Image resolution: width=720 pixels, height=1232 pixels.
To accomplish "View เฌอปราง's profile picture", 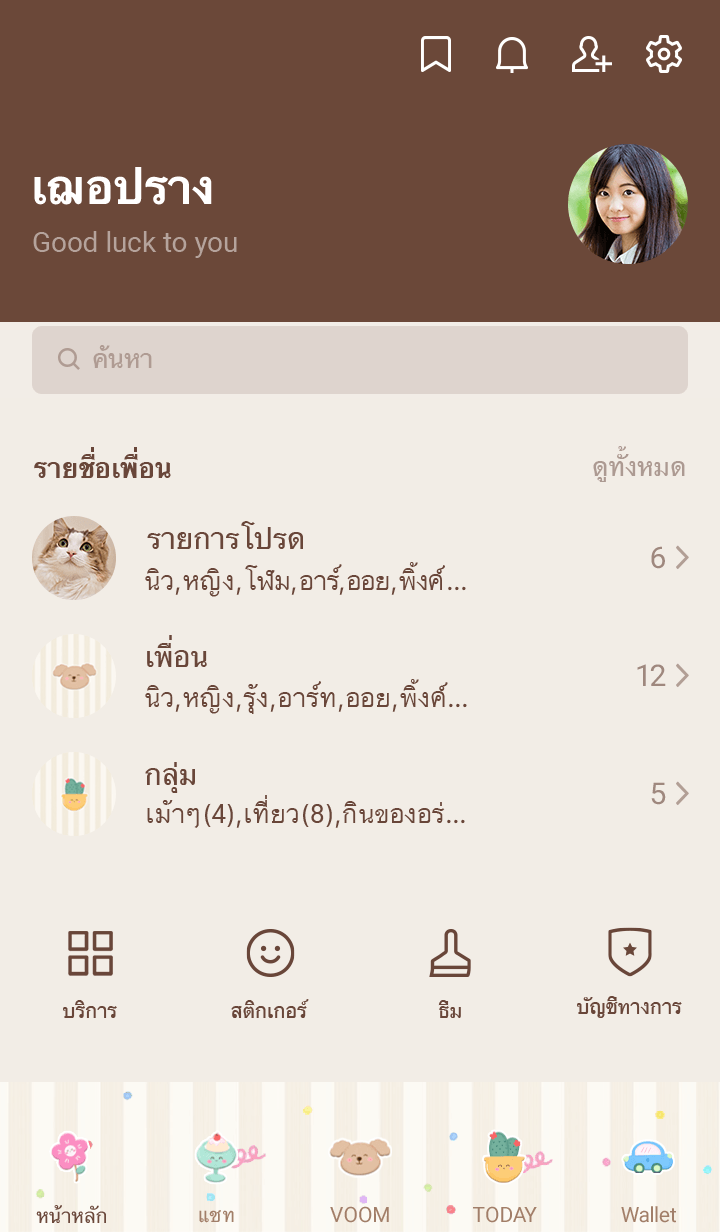I will [628, 204].
